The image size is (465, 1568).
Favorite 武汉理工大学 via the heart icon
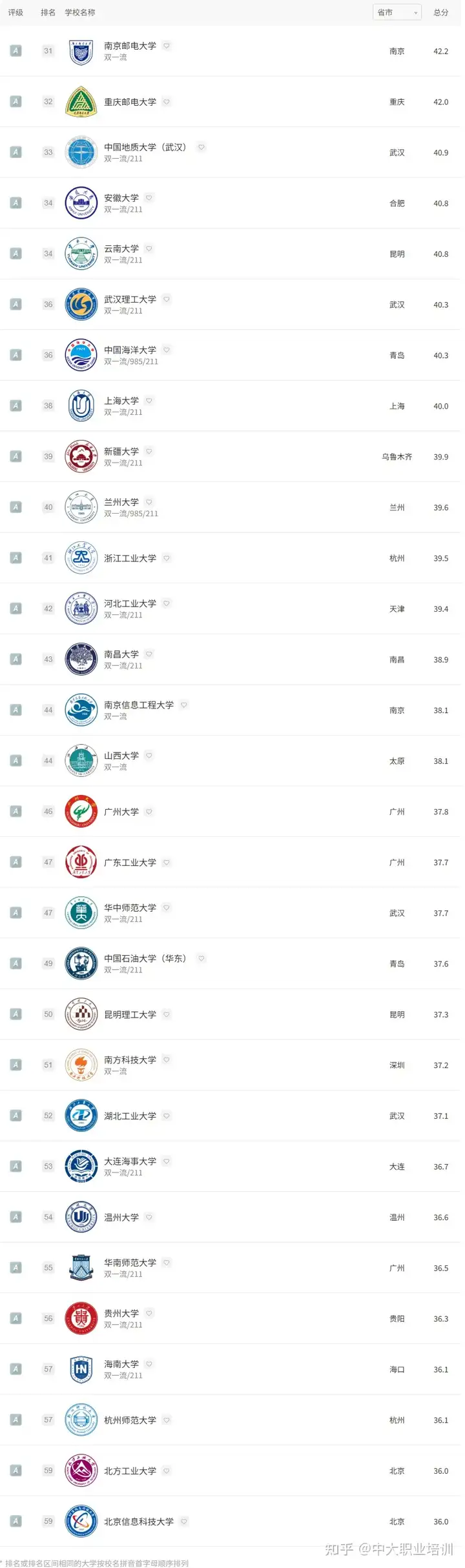(167, 299)
